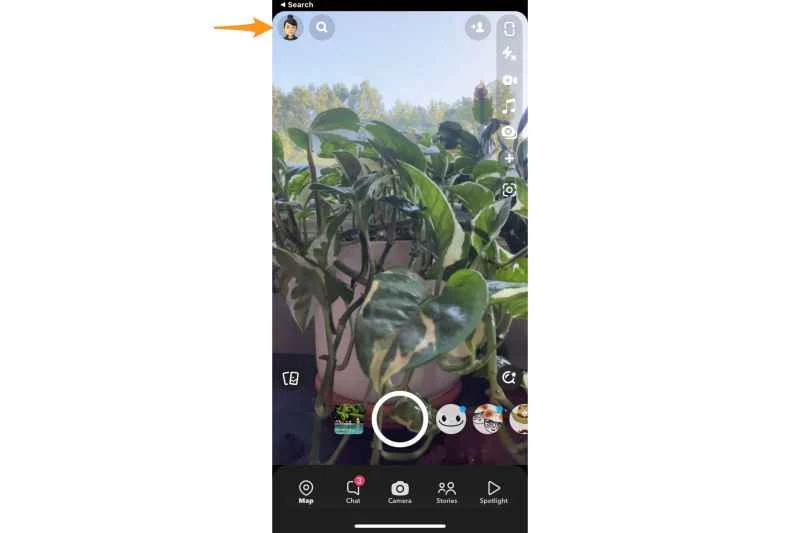Switch to the Stories tab
Image resolution: width=800 pixels, height=533 pixels.
point(447,491)
